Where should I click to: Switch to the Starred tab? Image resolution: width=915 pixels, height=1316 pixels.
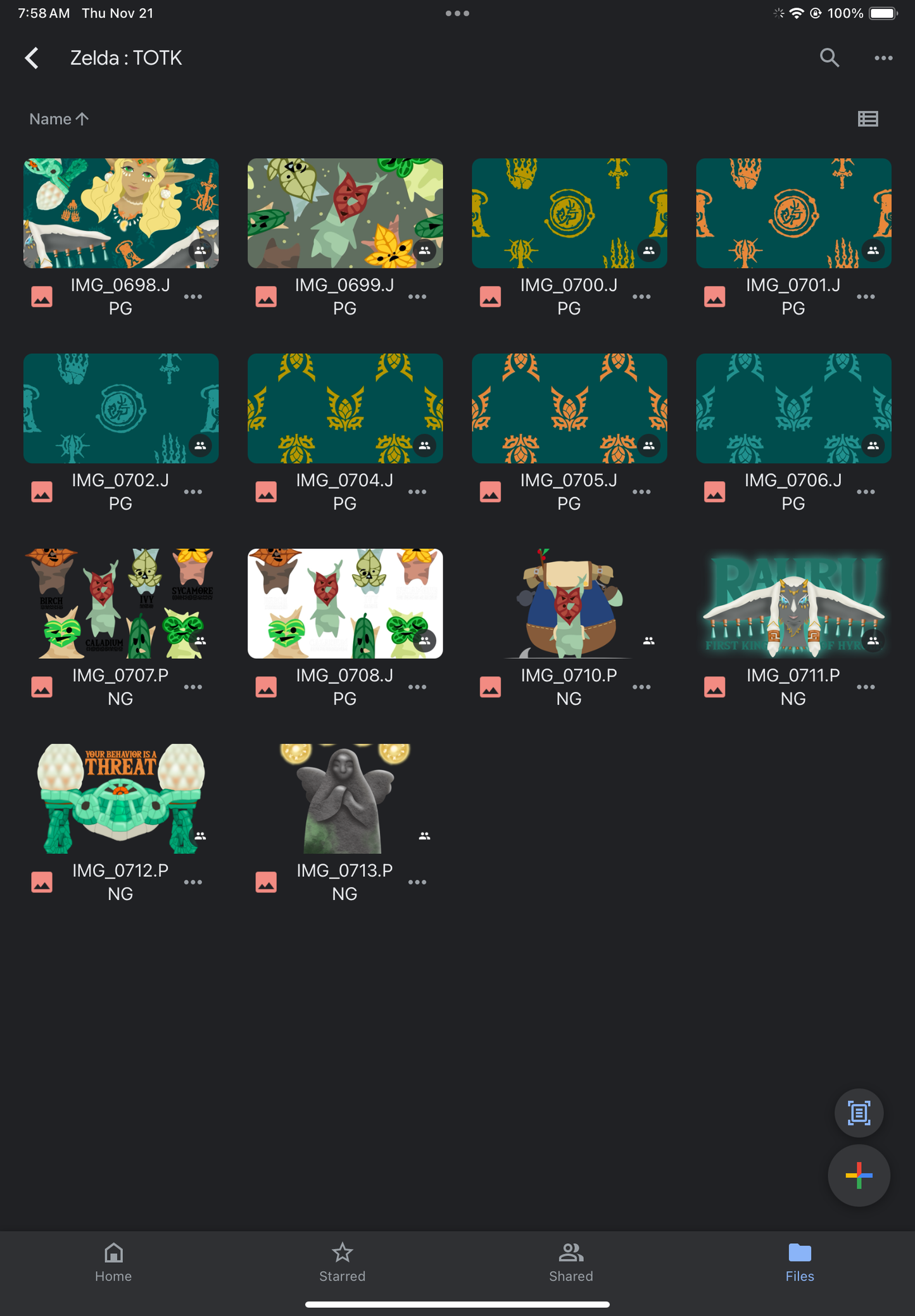[x=342, y=1262]
